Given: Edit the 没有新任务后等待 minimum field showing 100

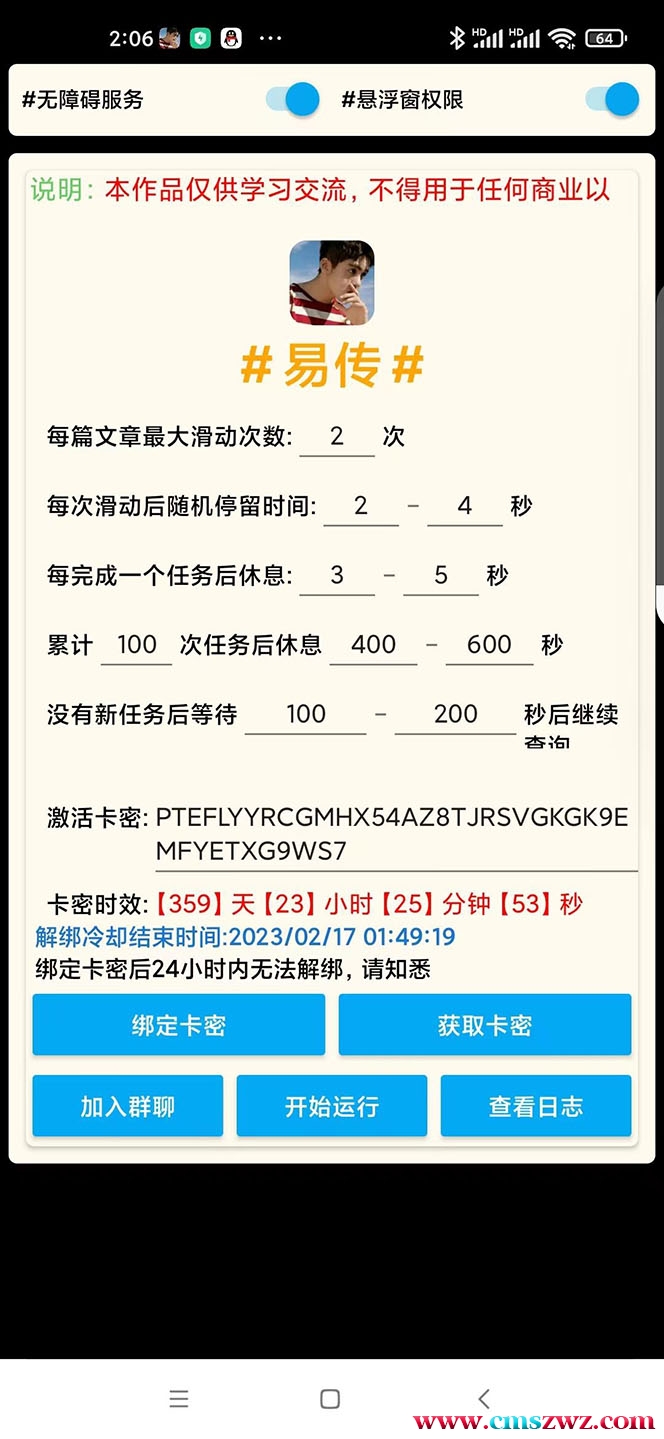Looking at the screenshot, I should pyautogui.click(x=305, y=714).
